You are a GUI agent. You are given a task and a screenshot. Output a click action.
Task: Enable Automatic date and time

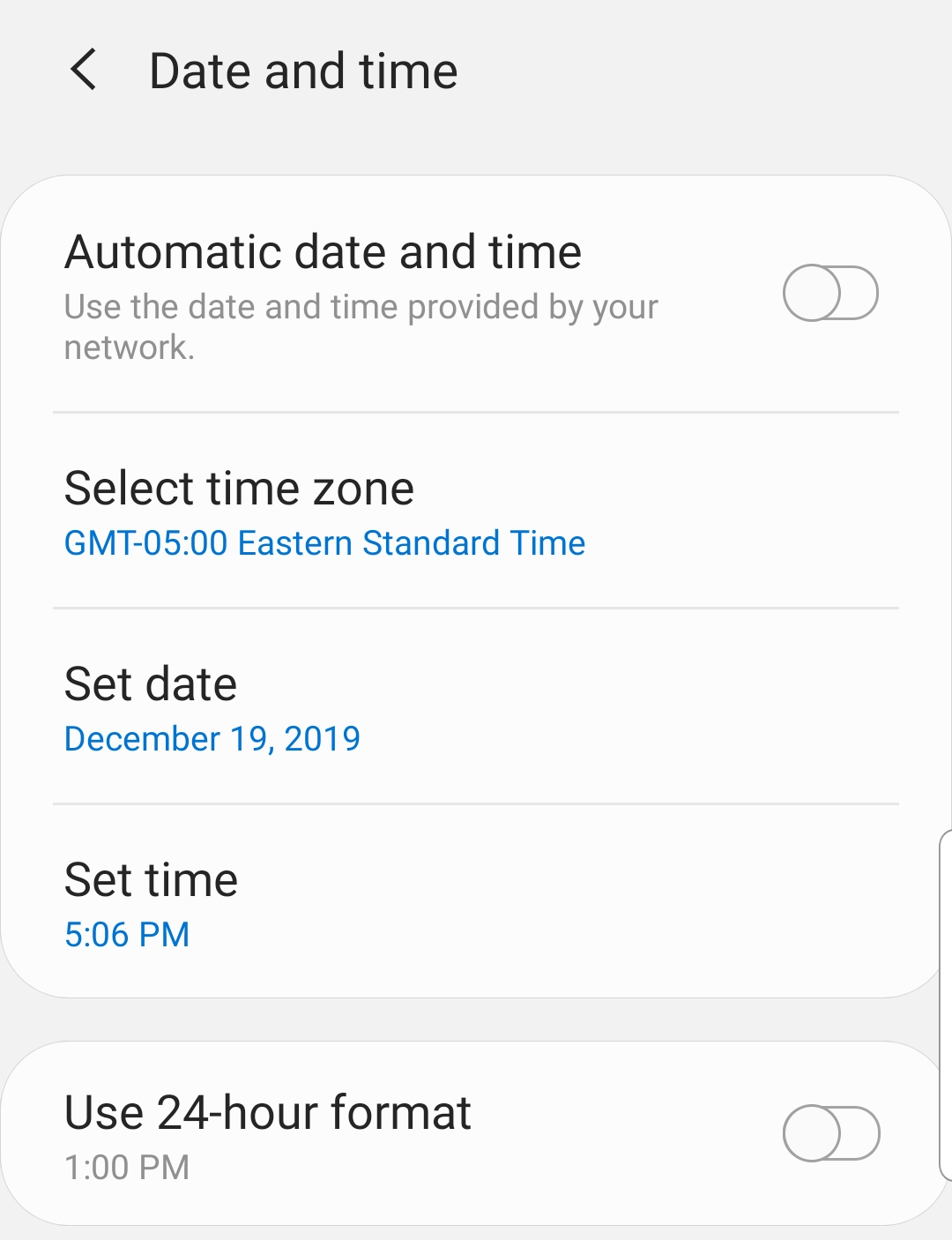[x=829, y=293]
